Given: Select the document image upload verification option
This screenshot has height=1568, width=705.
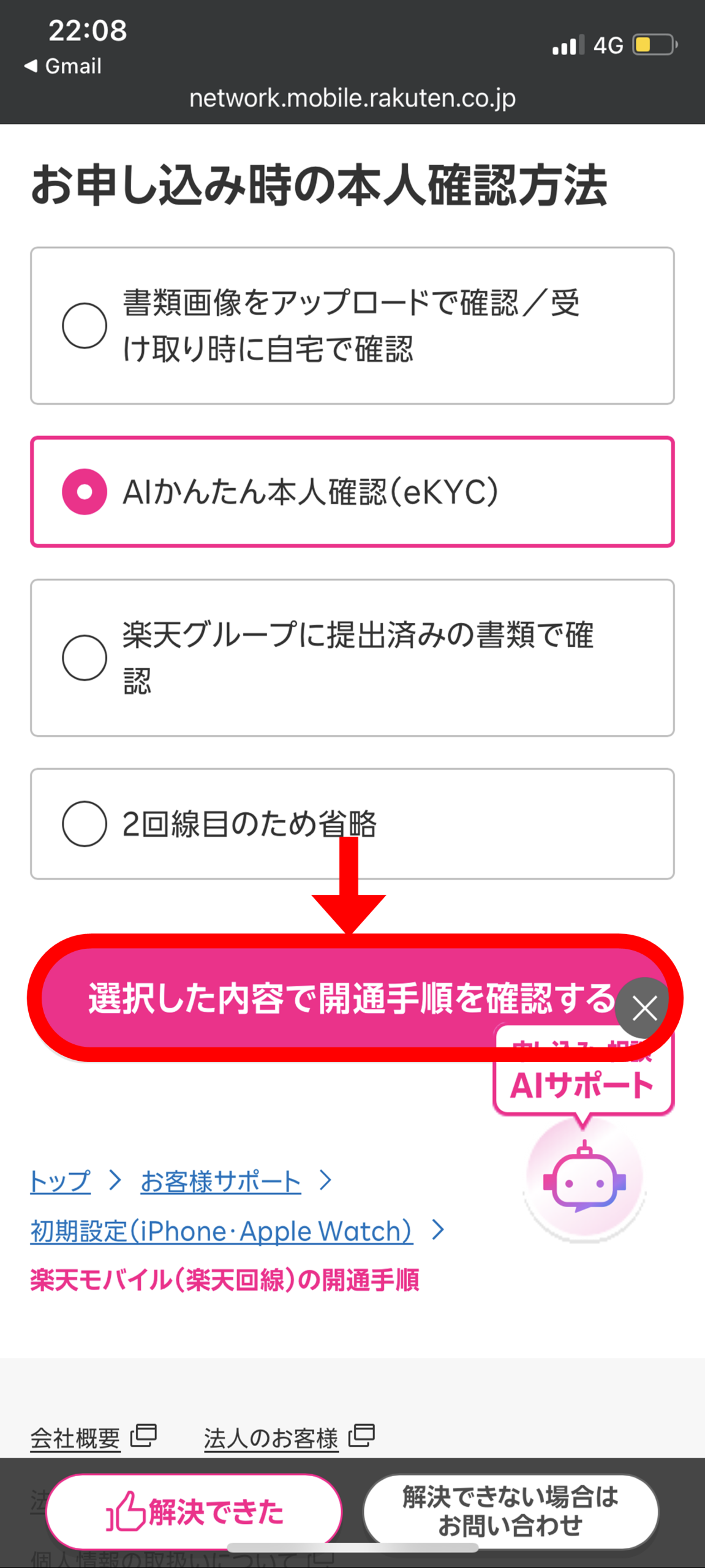Looking at the screenshot, I should click(x=352, y=326).
